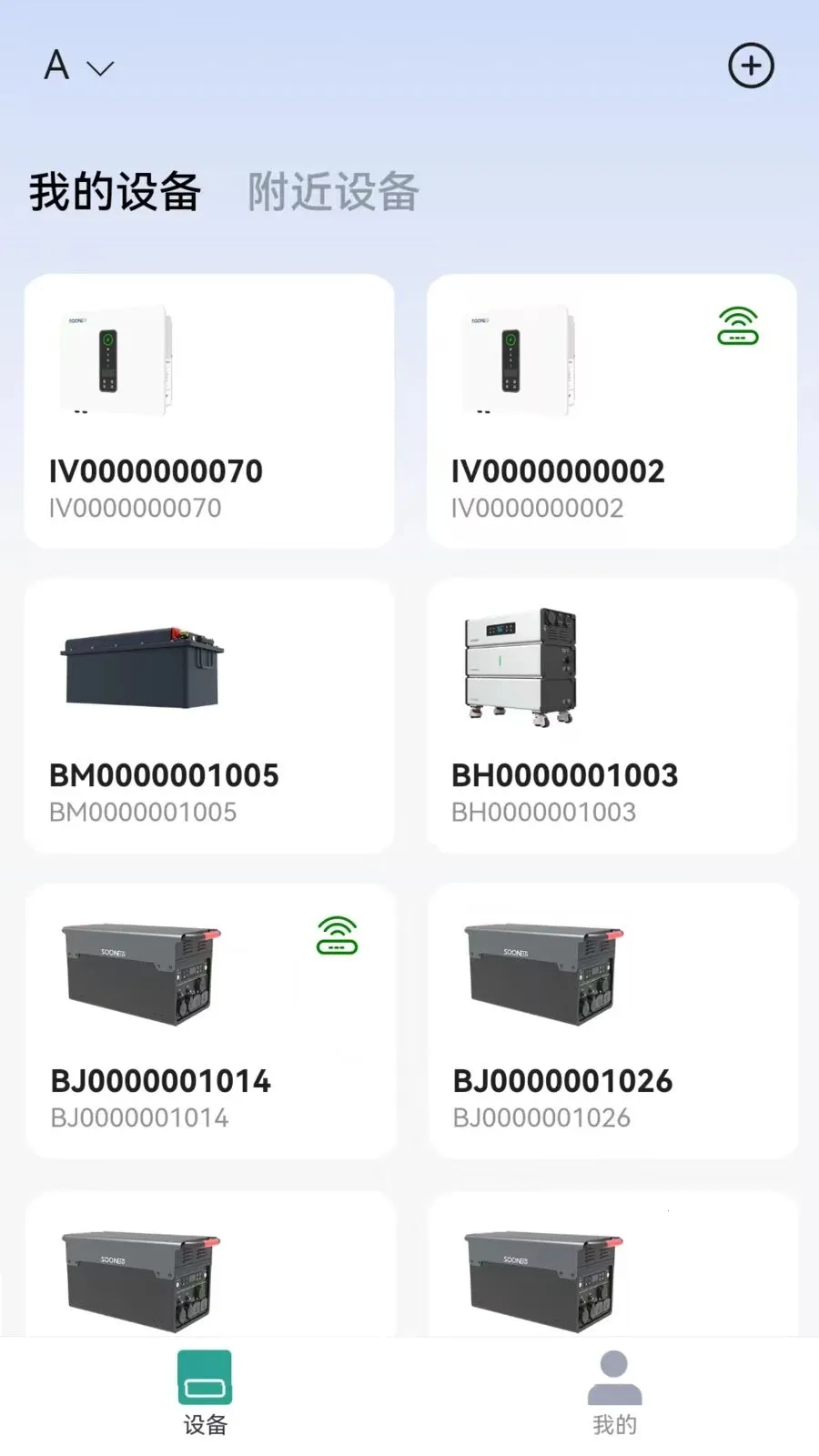Open device card BH0000001003
Screen dimensions: 819x1456
(x=612, y=716)
